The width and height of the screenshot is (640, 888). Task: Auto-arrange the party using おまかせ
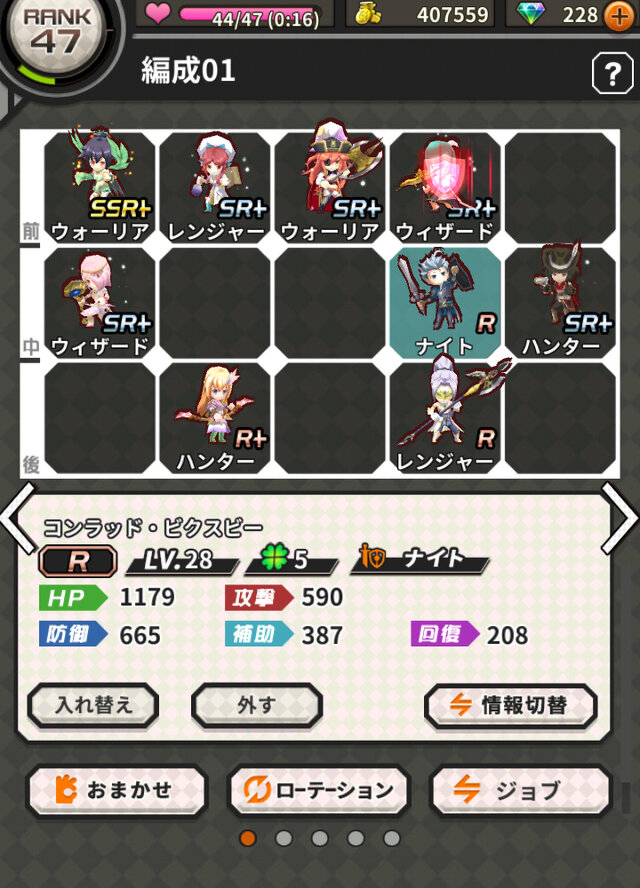(x=116, y=790)
